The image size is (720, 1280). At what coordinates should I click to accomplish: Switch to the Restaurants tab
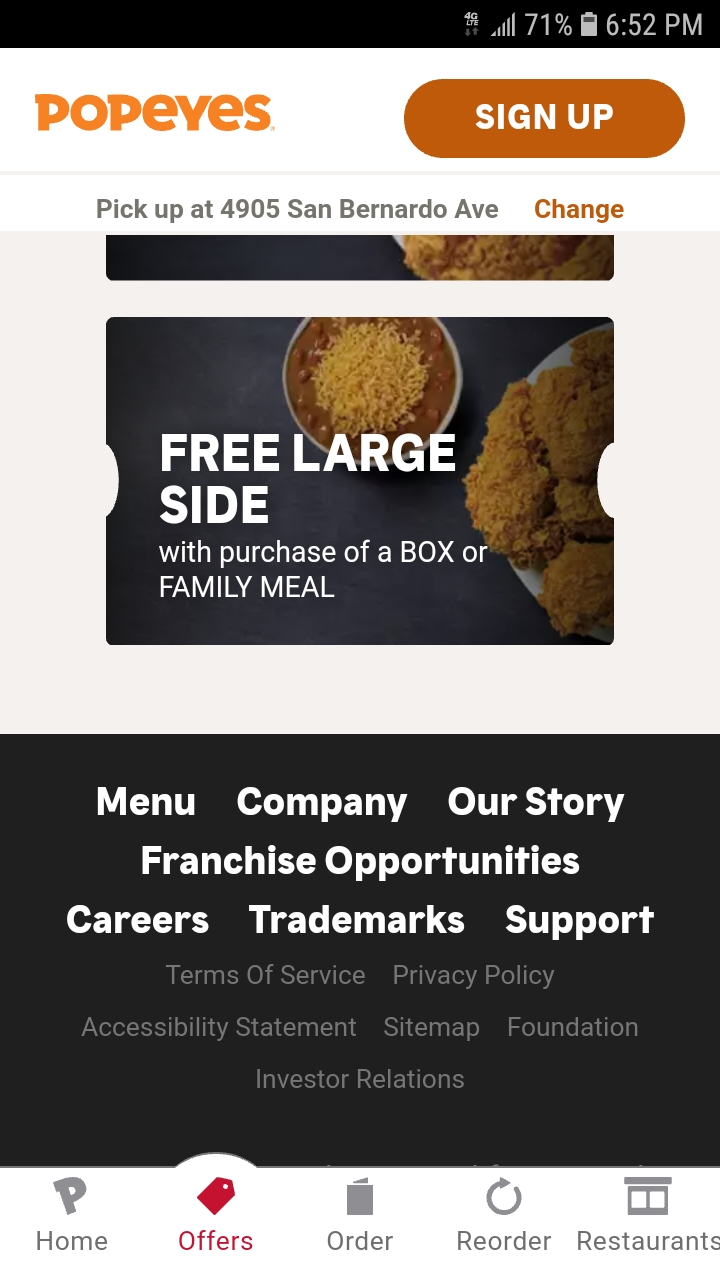point(647,1215)
